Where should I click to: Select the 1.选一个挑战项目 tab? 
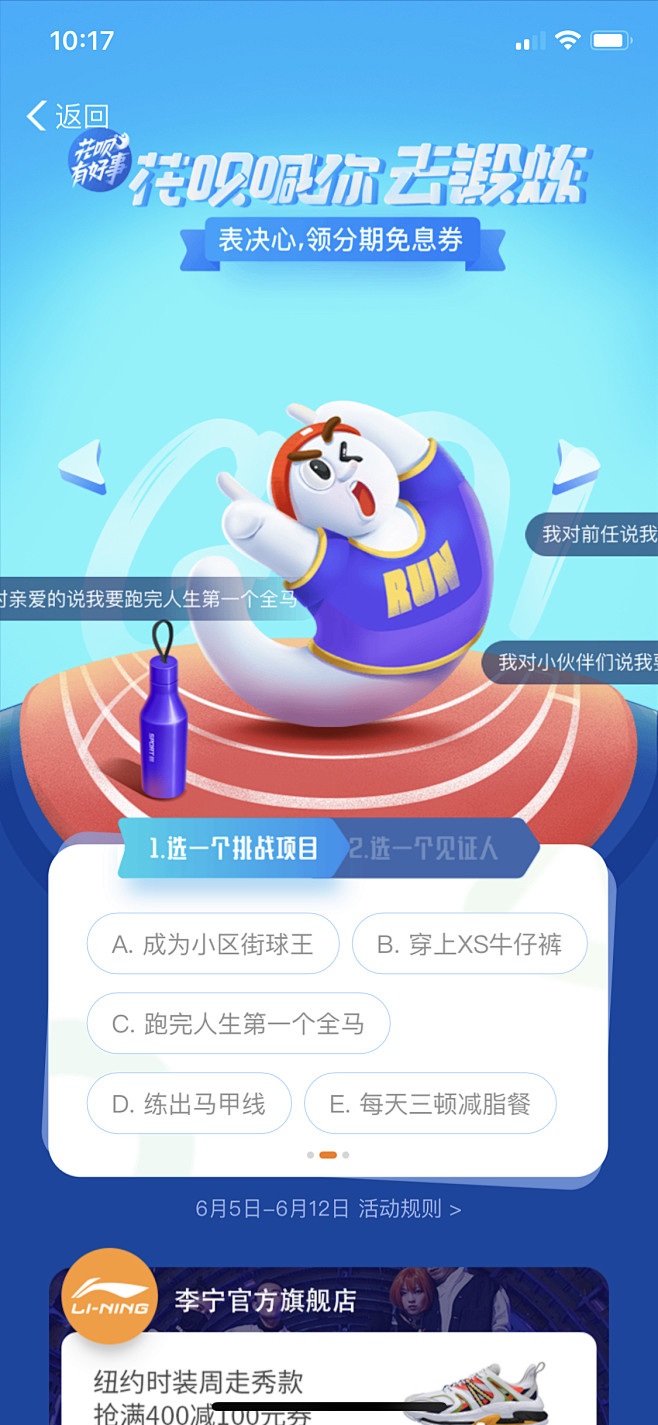coord(232,849)
